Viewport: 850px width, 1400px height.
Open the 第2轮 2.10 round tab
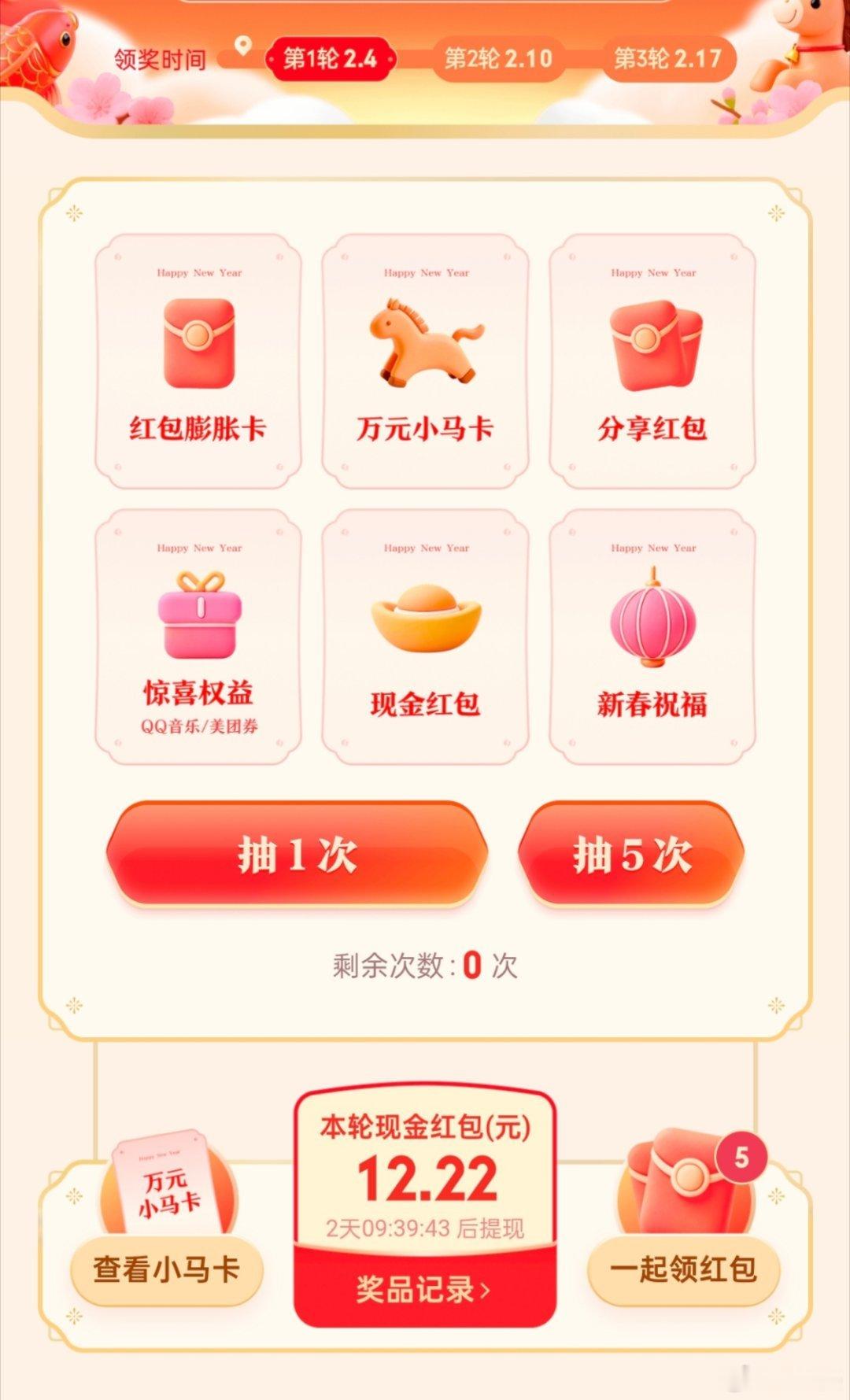pos(502,57)
